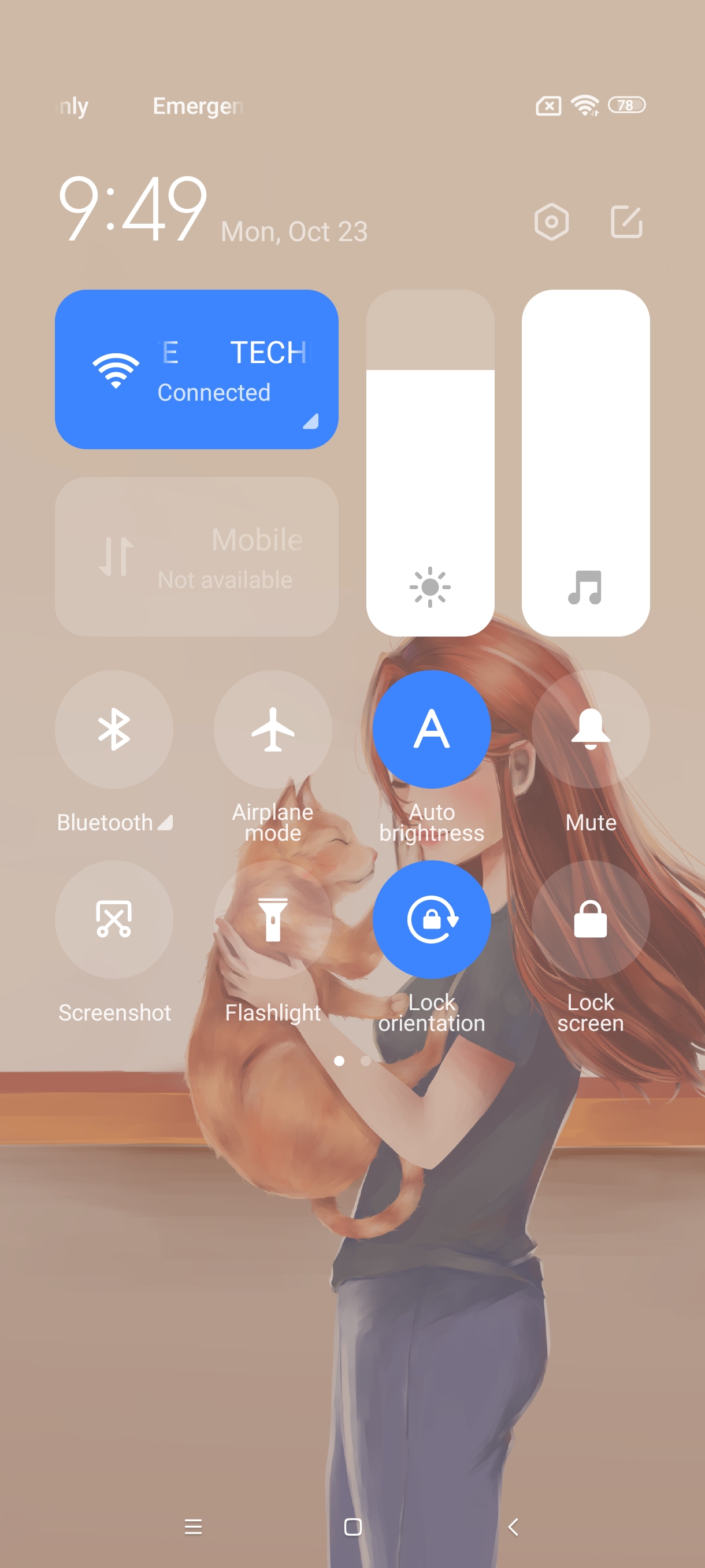Edit control center tiles with pencil icon
The image size is (705, 1568).
pyautogui.click(x=626, y=221)
